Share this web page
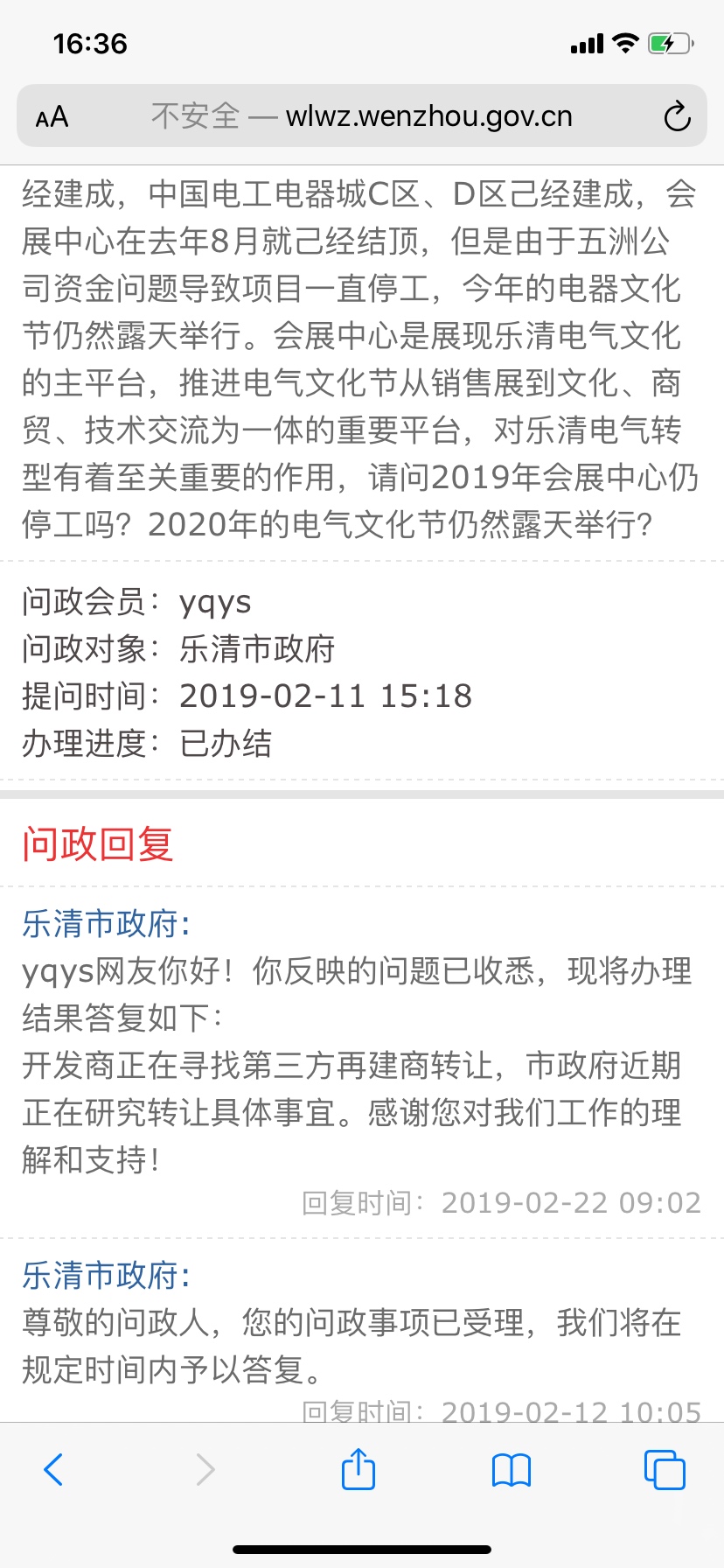 pos(358,1469)
